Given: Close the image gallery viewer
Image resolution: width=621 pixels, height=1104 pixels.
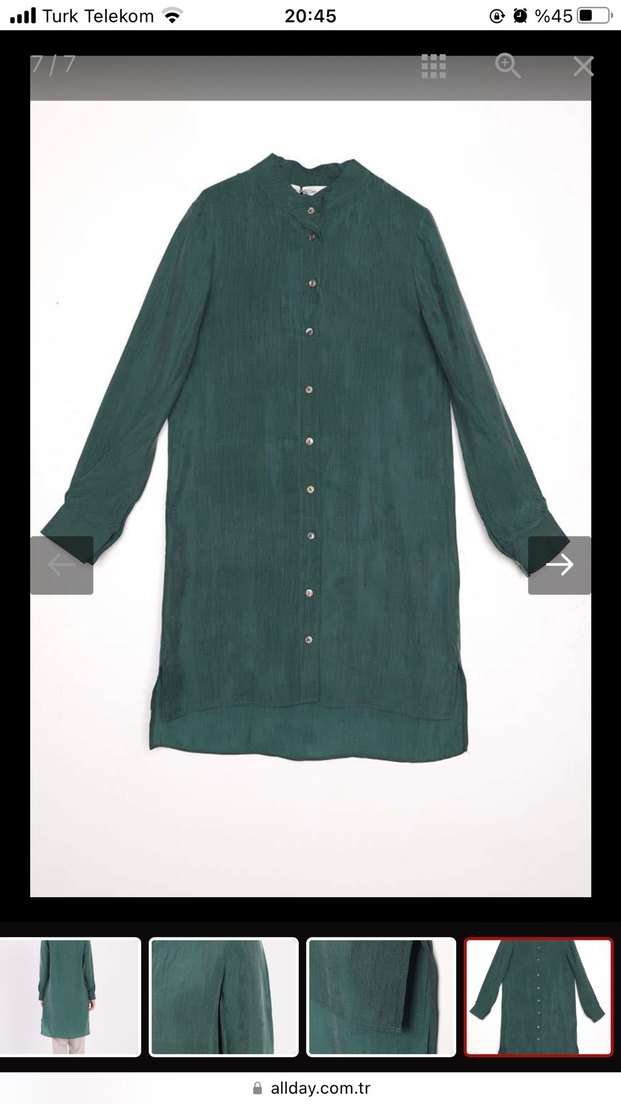Looking at the screenshot, I should point(583,66).
